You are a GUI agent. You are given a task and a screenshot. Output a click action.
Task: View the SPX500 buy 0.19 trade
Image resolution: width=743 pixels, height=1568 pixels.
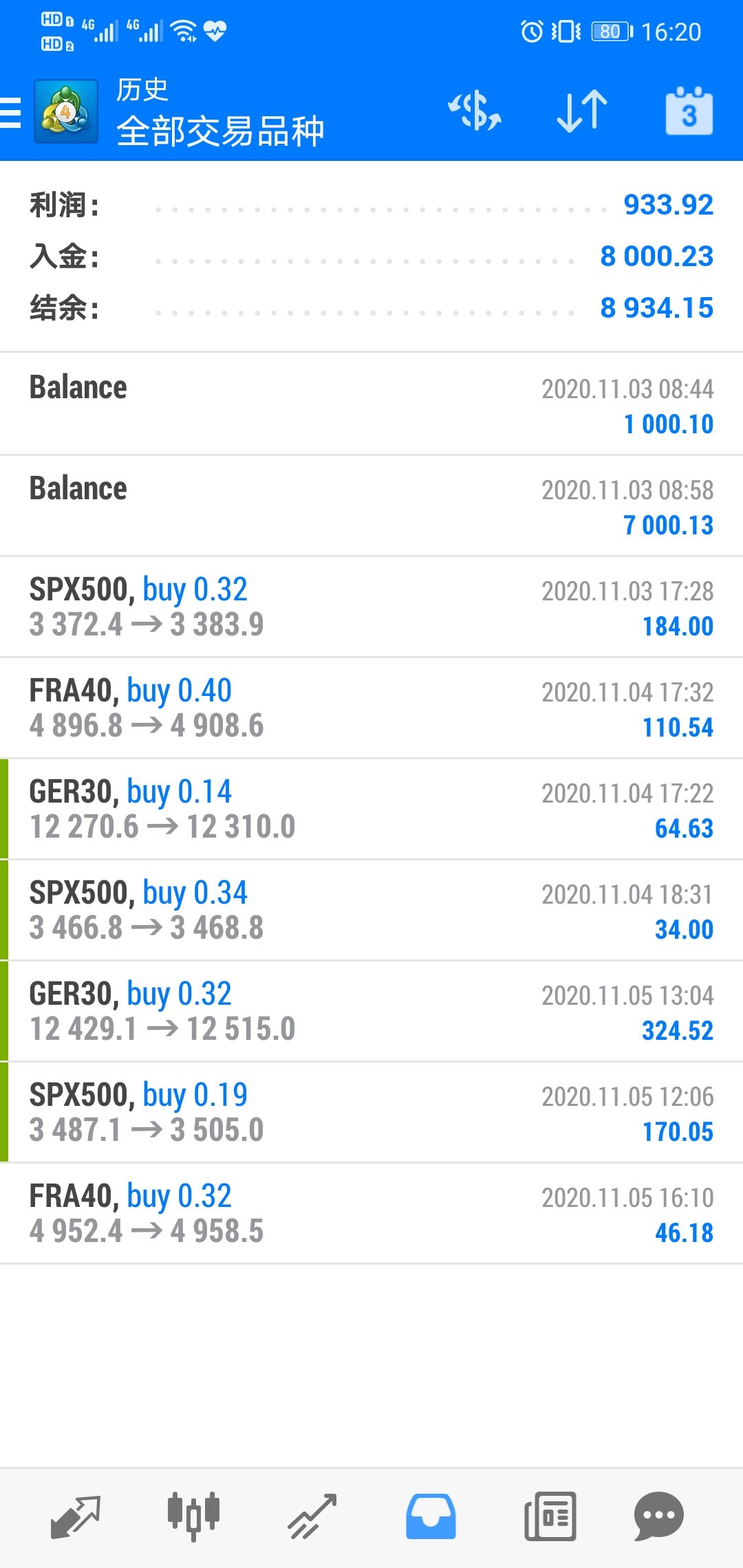click(371, 1112)
